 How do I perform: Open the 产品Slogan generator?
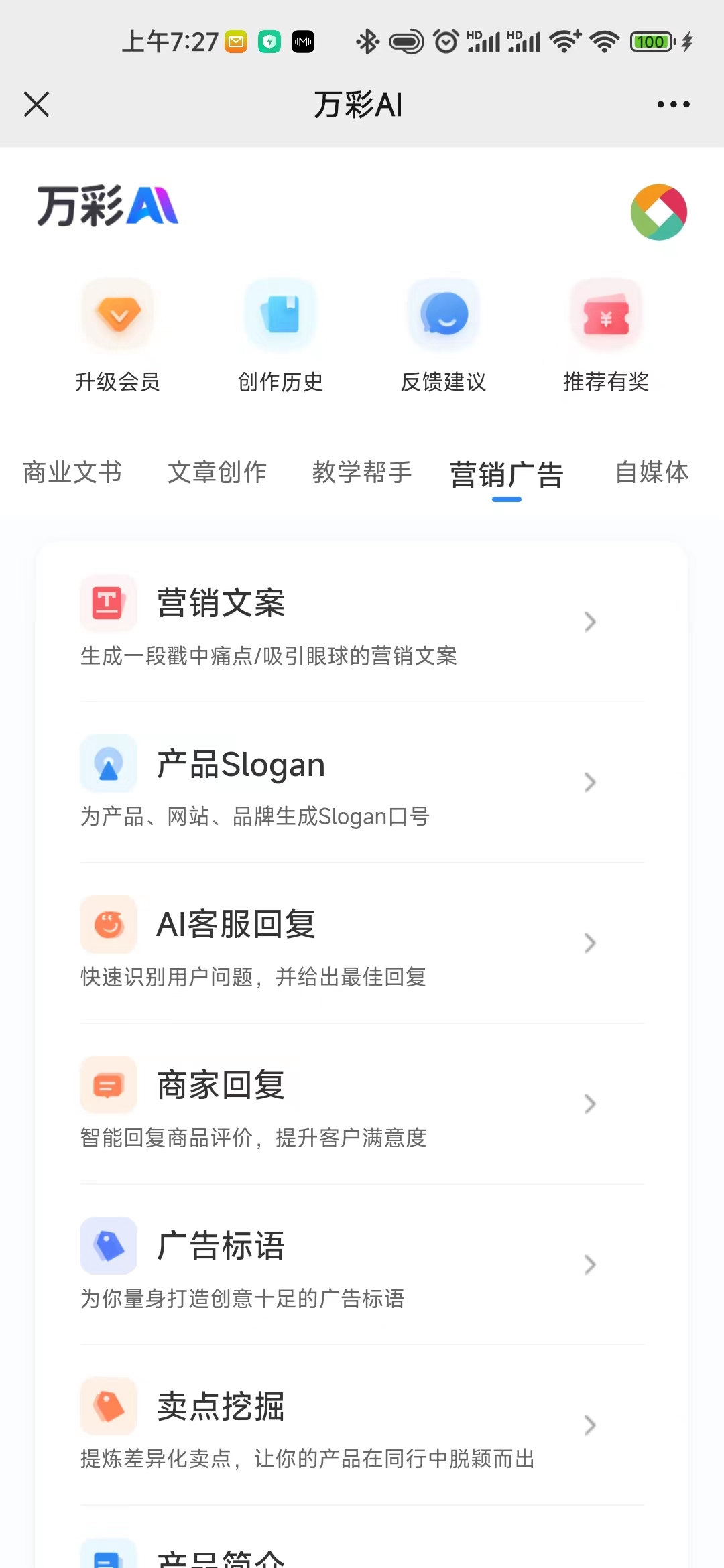pyautogui.click(x=362, y=783)
